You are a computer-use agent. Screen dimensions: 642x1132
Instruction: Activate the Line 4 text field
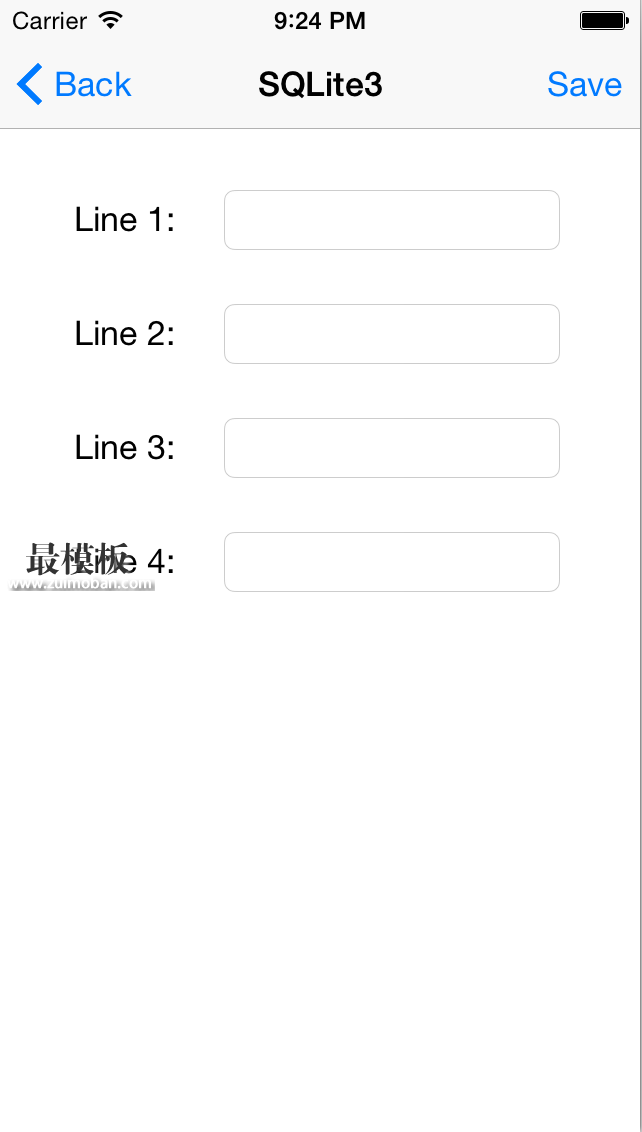pos(392,562)
